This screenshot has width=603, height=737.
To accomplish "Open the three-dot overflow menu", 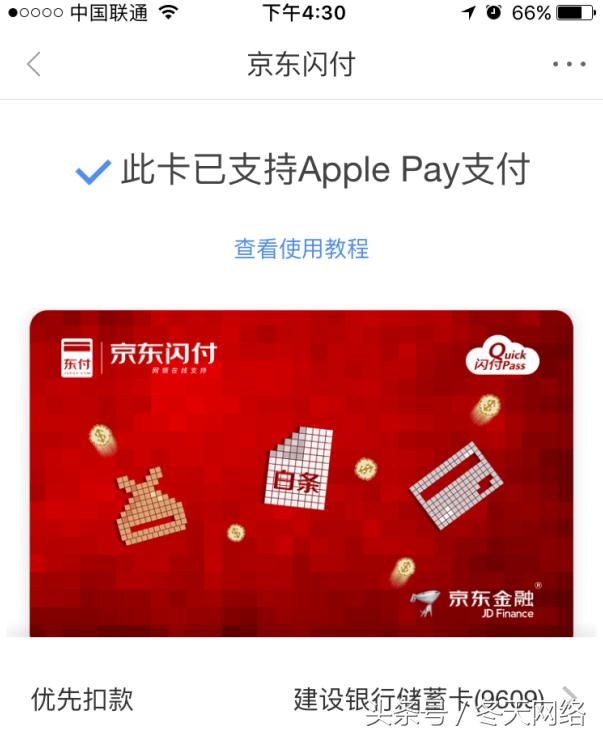I will click(x=569, y=65).
